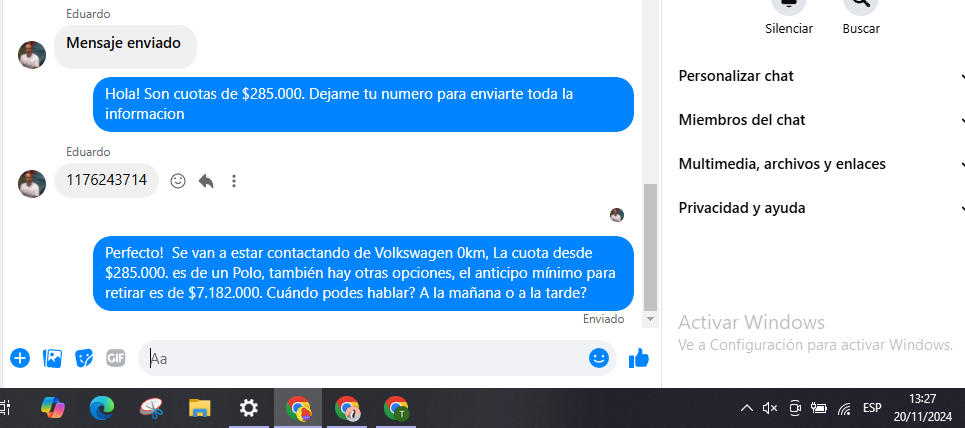Open Windows Settings from the taskbar
Viewport: 965px width, 428px height.
[248, 408]
